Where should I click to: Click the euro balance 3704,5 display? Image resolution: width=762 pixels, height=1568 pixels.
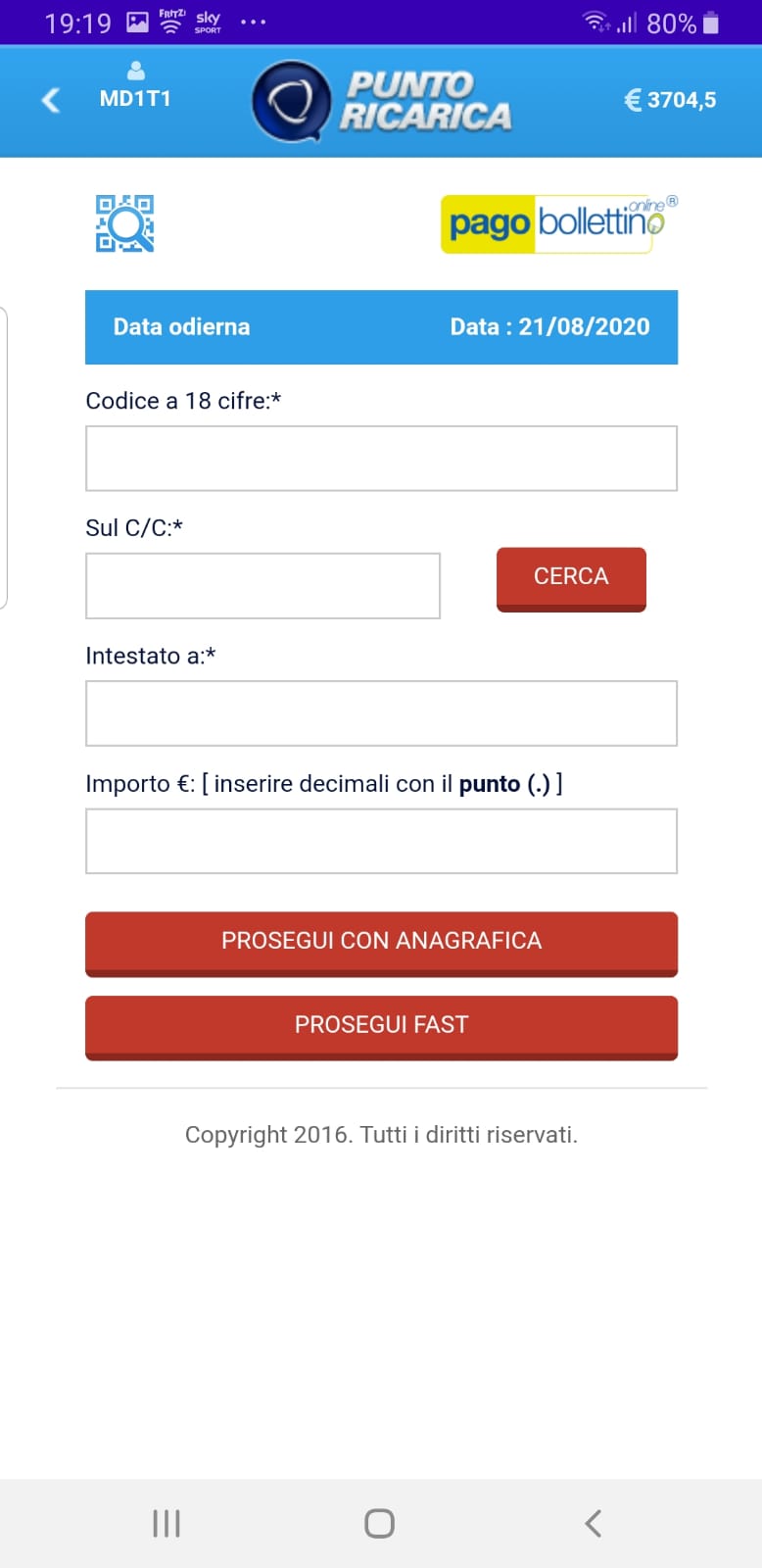pos(670,100)
